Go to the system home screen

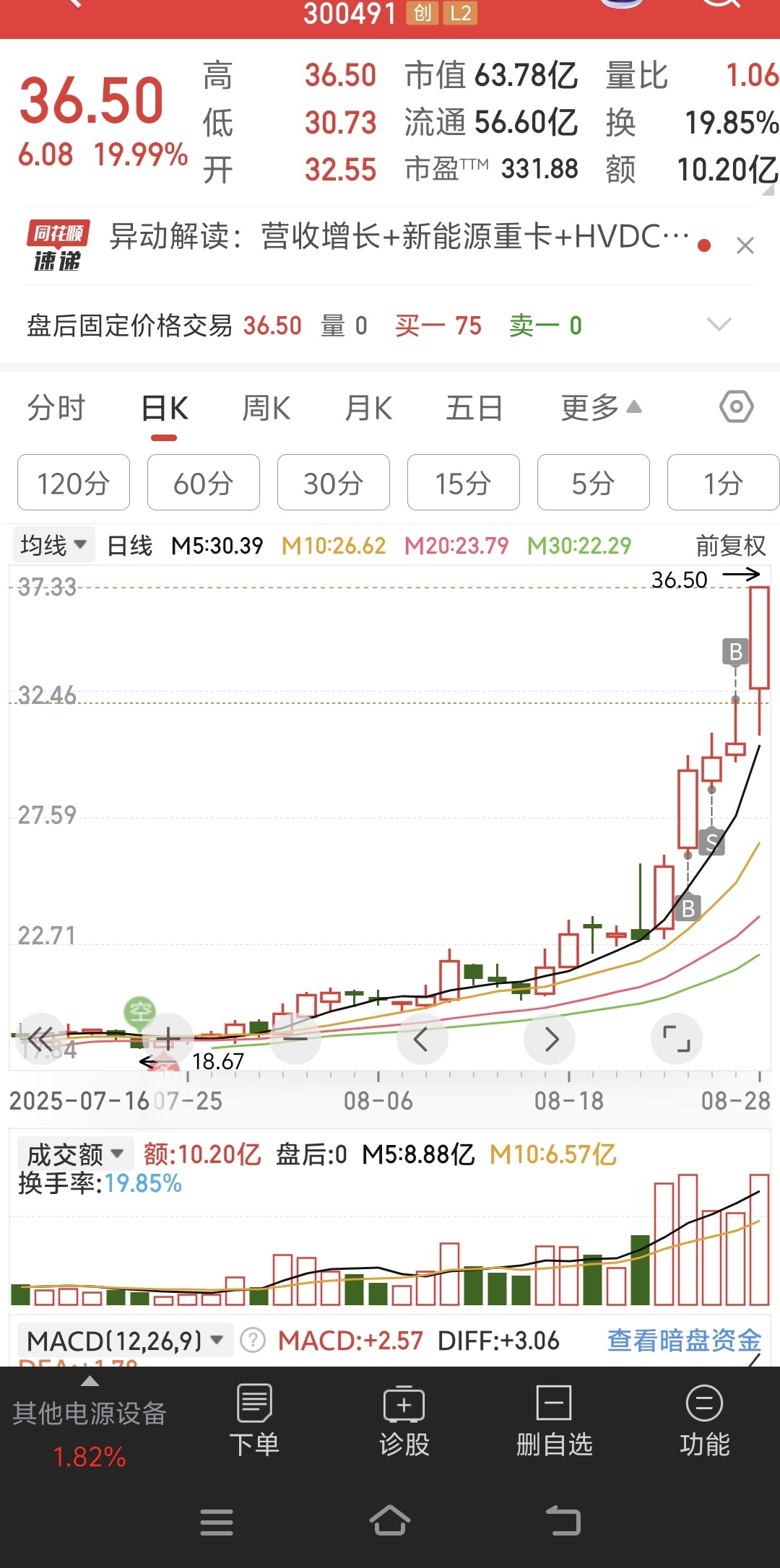[390, 1520]
